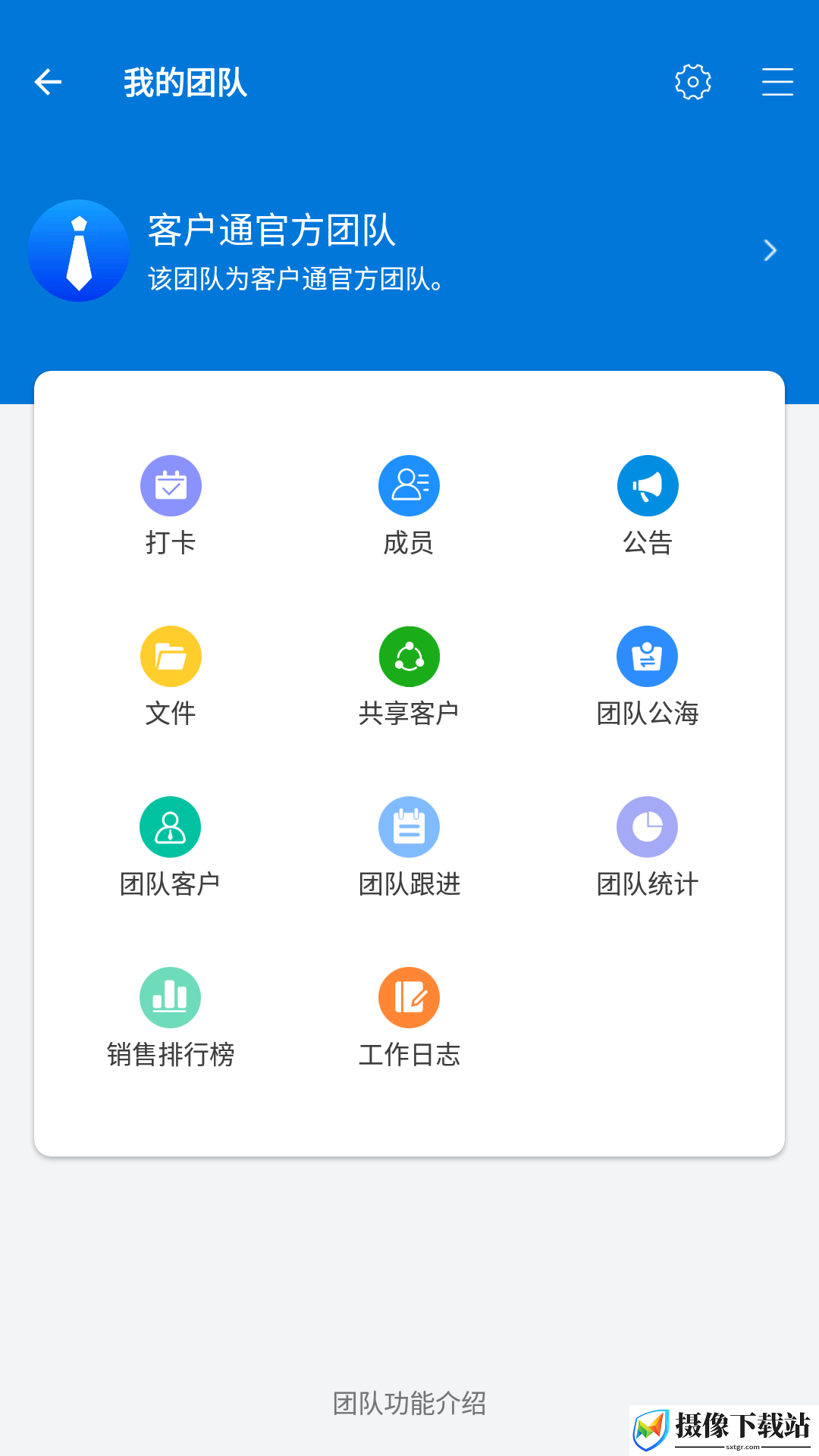Tap 团队功能介绍 link
Image resolution: width=819 pixels, height=1456 pixels.
tap(409, 1403)
